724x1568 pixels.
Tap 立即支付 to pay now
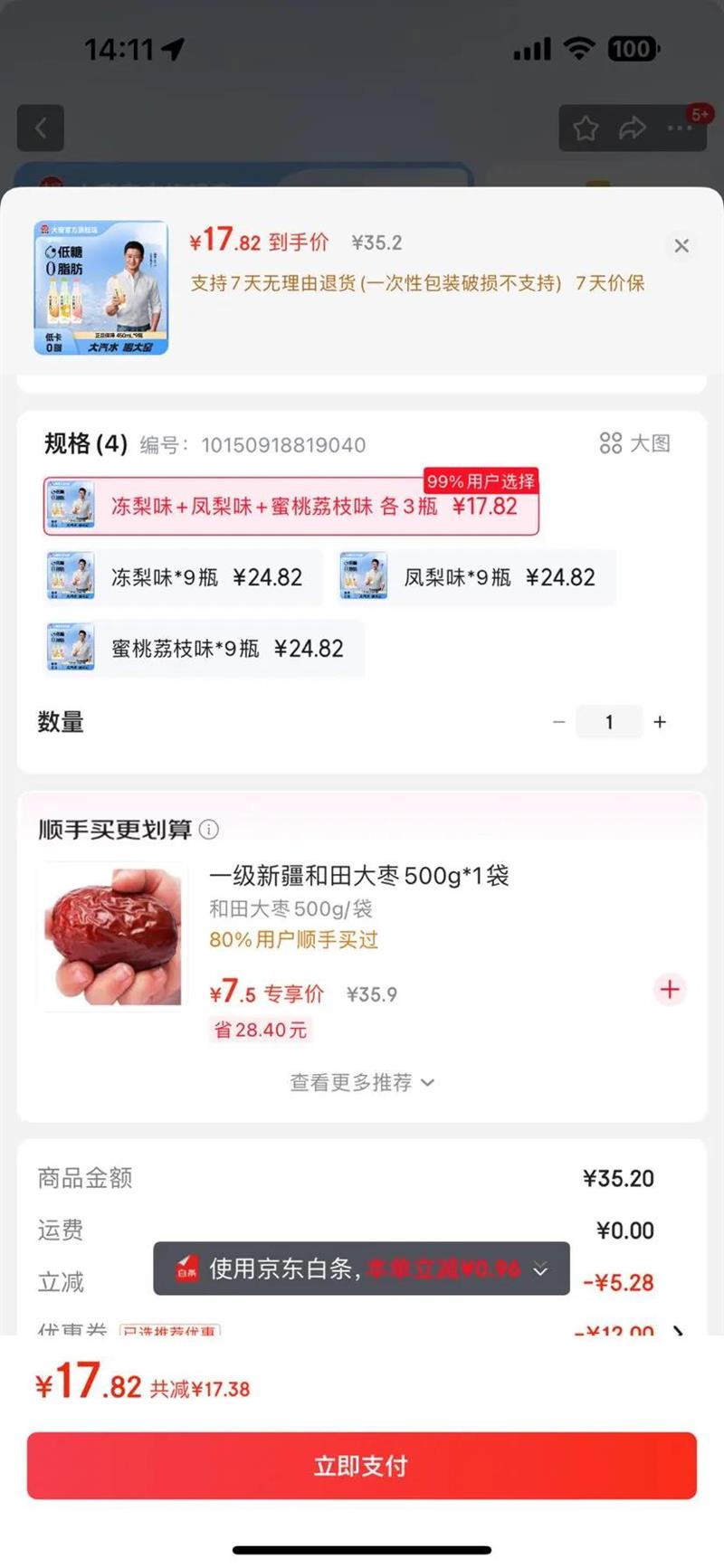click(362, 1466)
